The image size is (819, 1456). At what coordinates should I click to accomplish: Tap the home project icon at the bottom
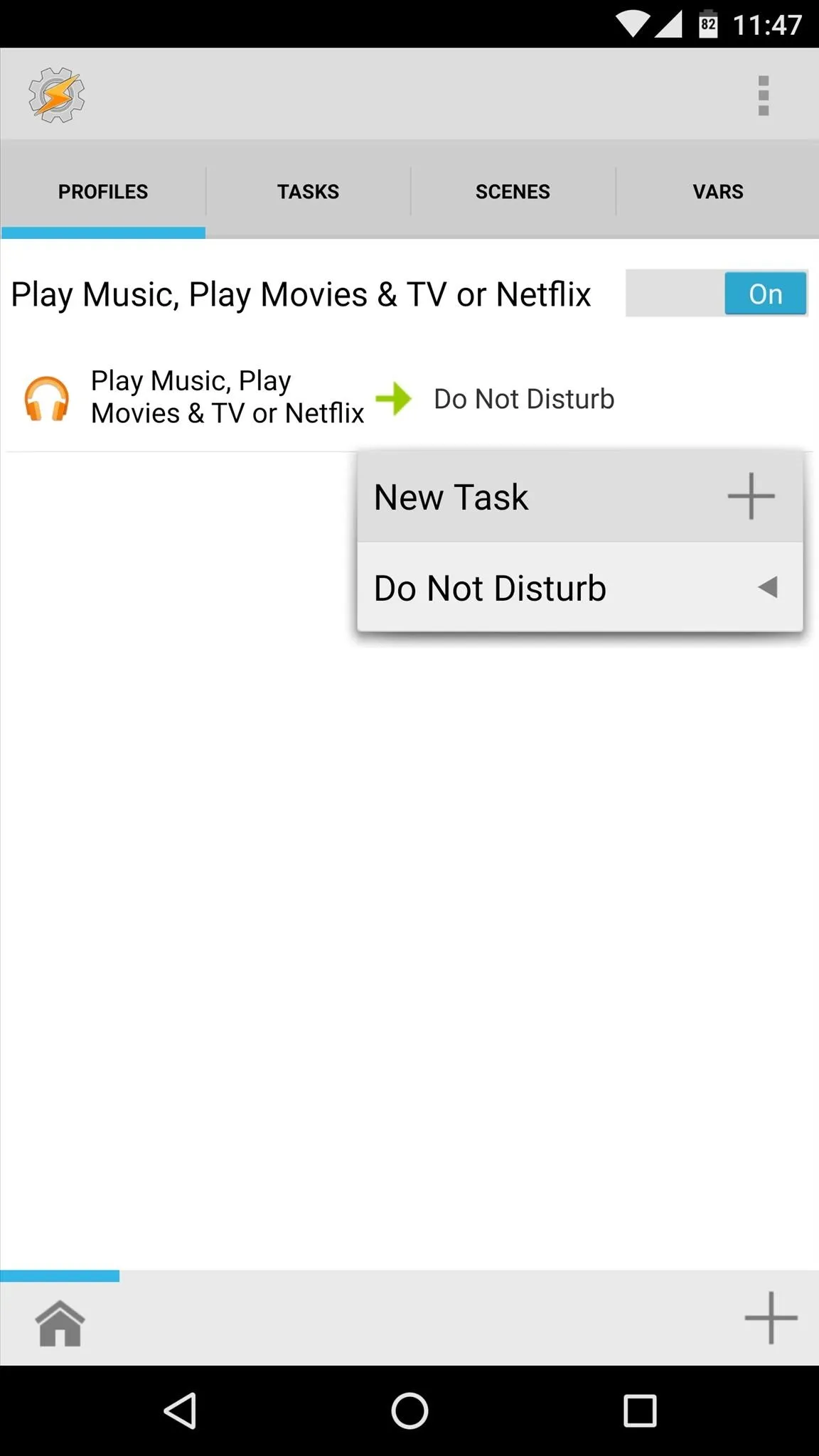[x=60, y=1323]
